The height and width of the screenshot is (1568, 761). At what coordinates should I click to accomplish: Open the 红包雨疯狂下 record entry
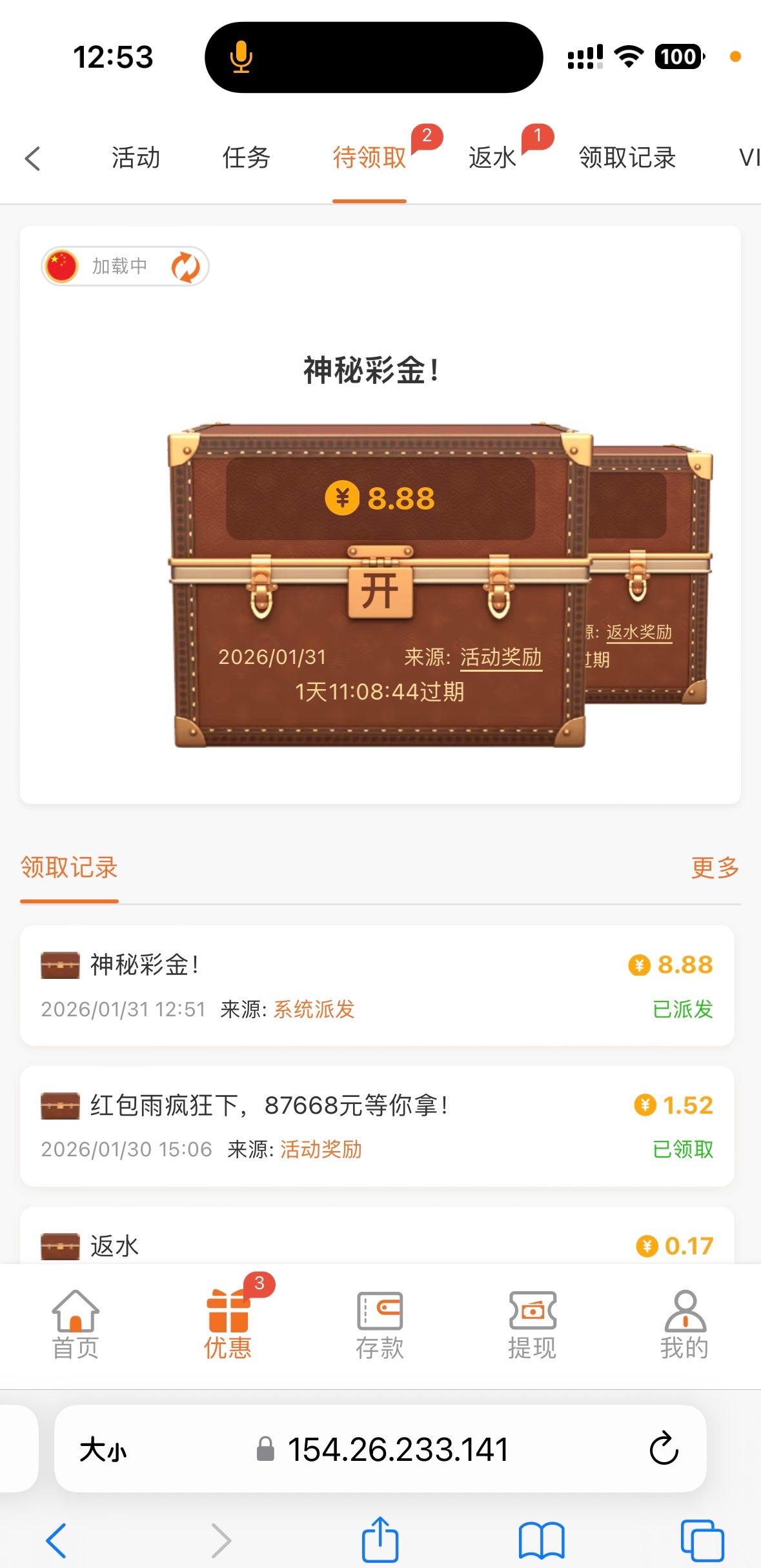pos(377,1126)
